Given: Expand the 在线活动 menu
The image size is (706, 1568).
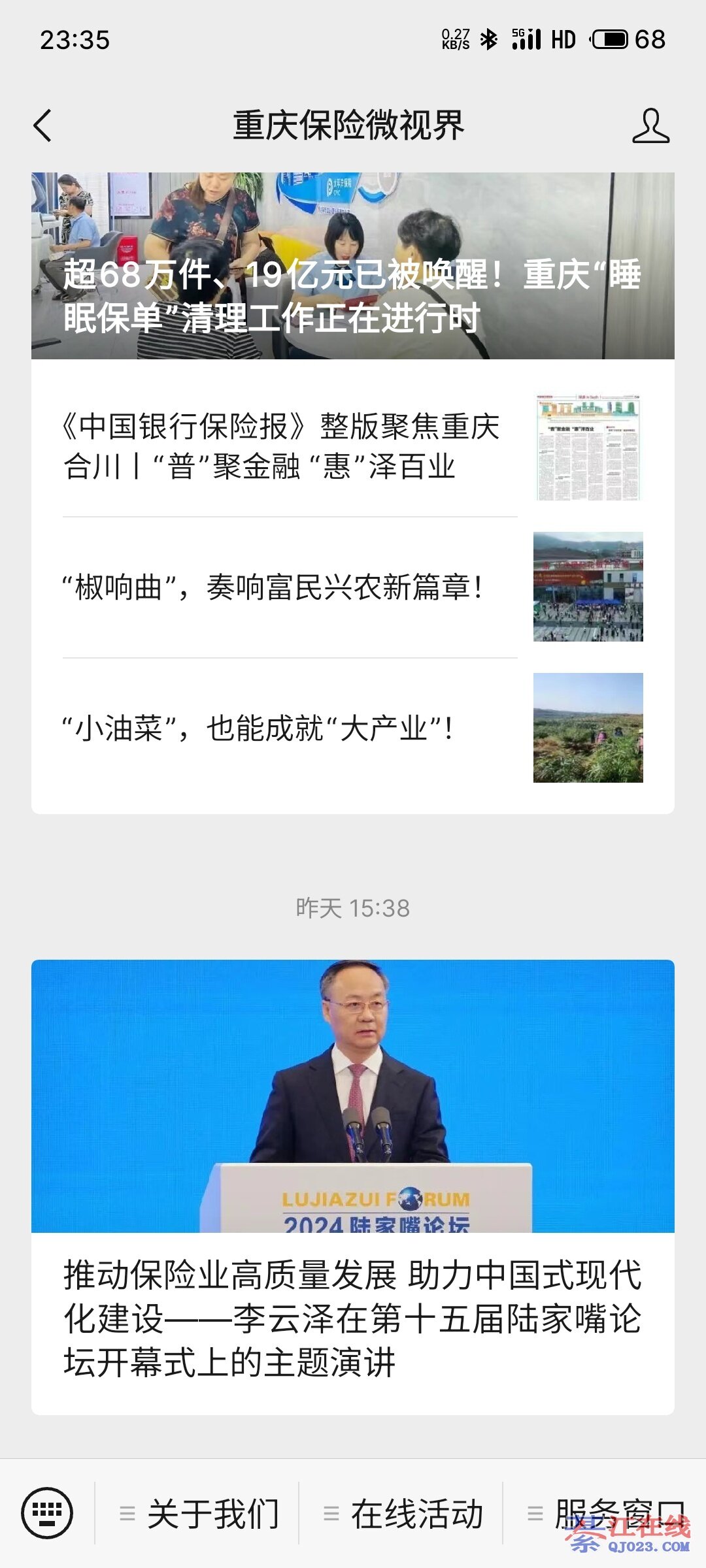Looking at the screenshot, I should click(403, 1514).
